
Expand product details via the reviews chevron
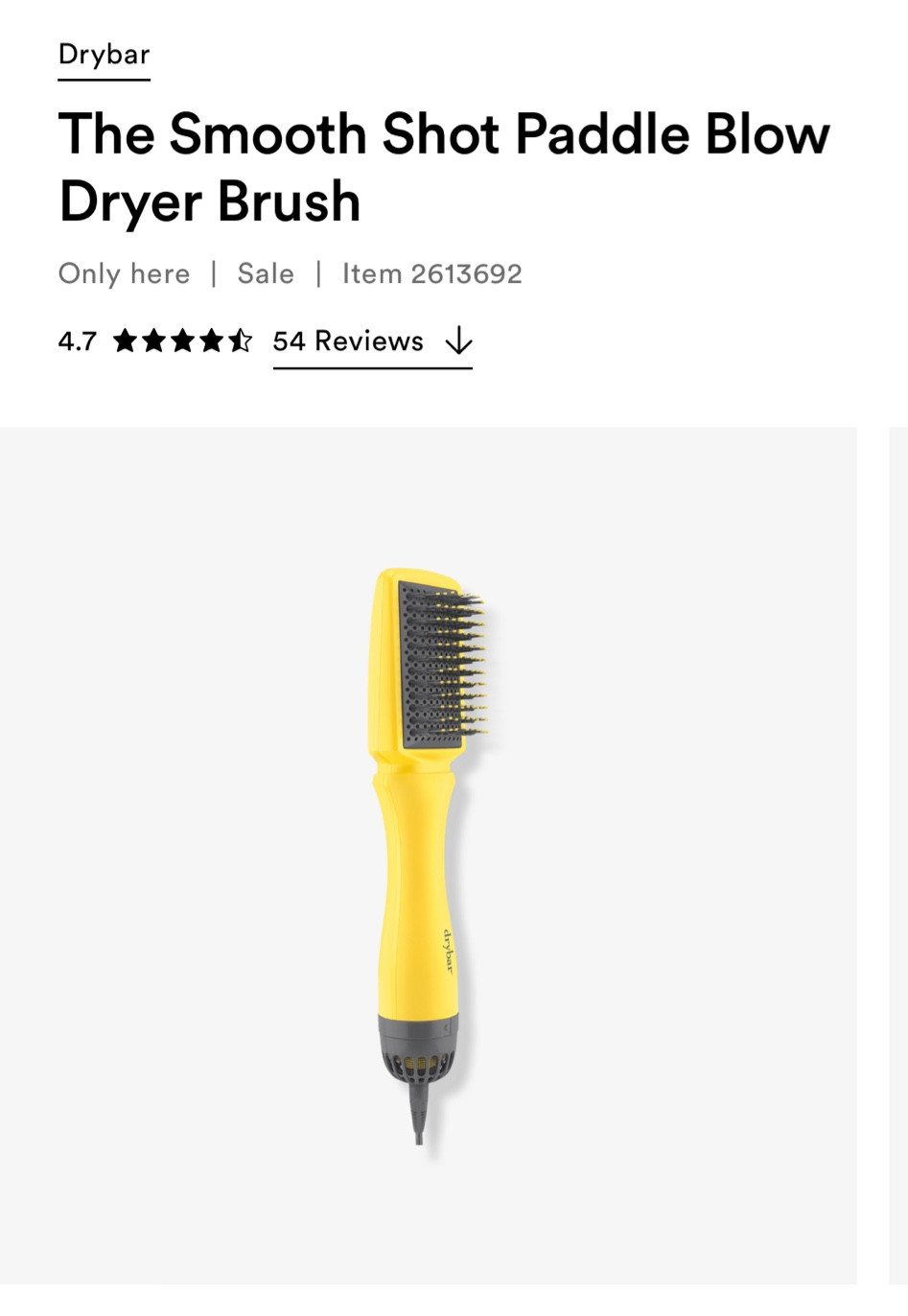point(459,342)
